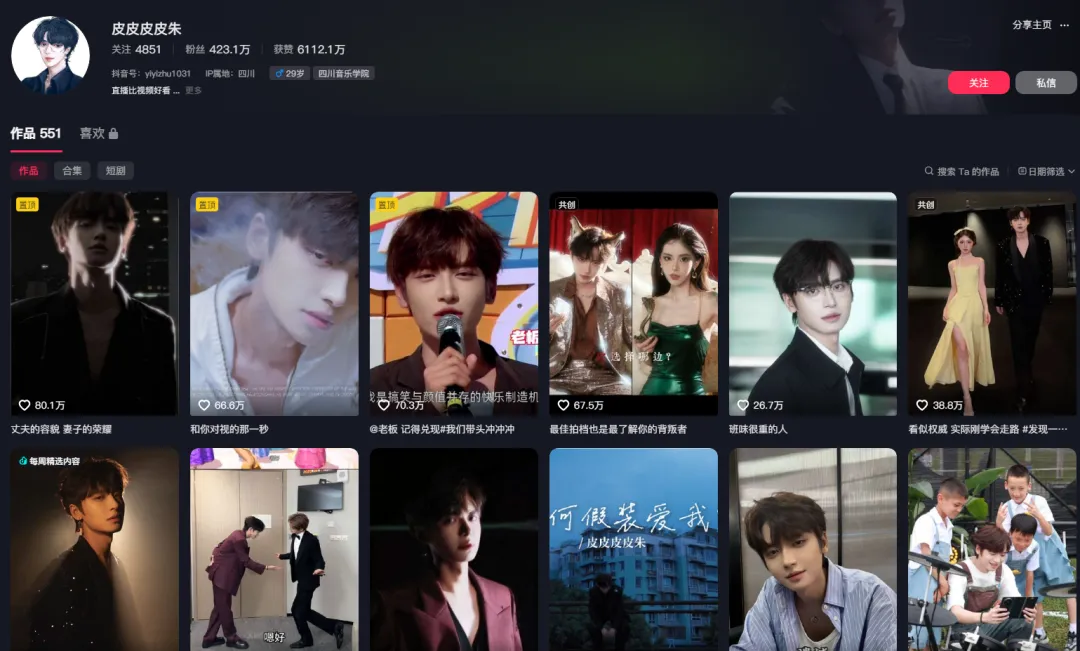
Task: Send a private message via 私信
Action: pos(1045,83)
